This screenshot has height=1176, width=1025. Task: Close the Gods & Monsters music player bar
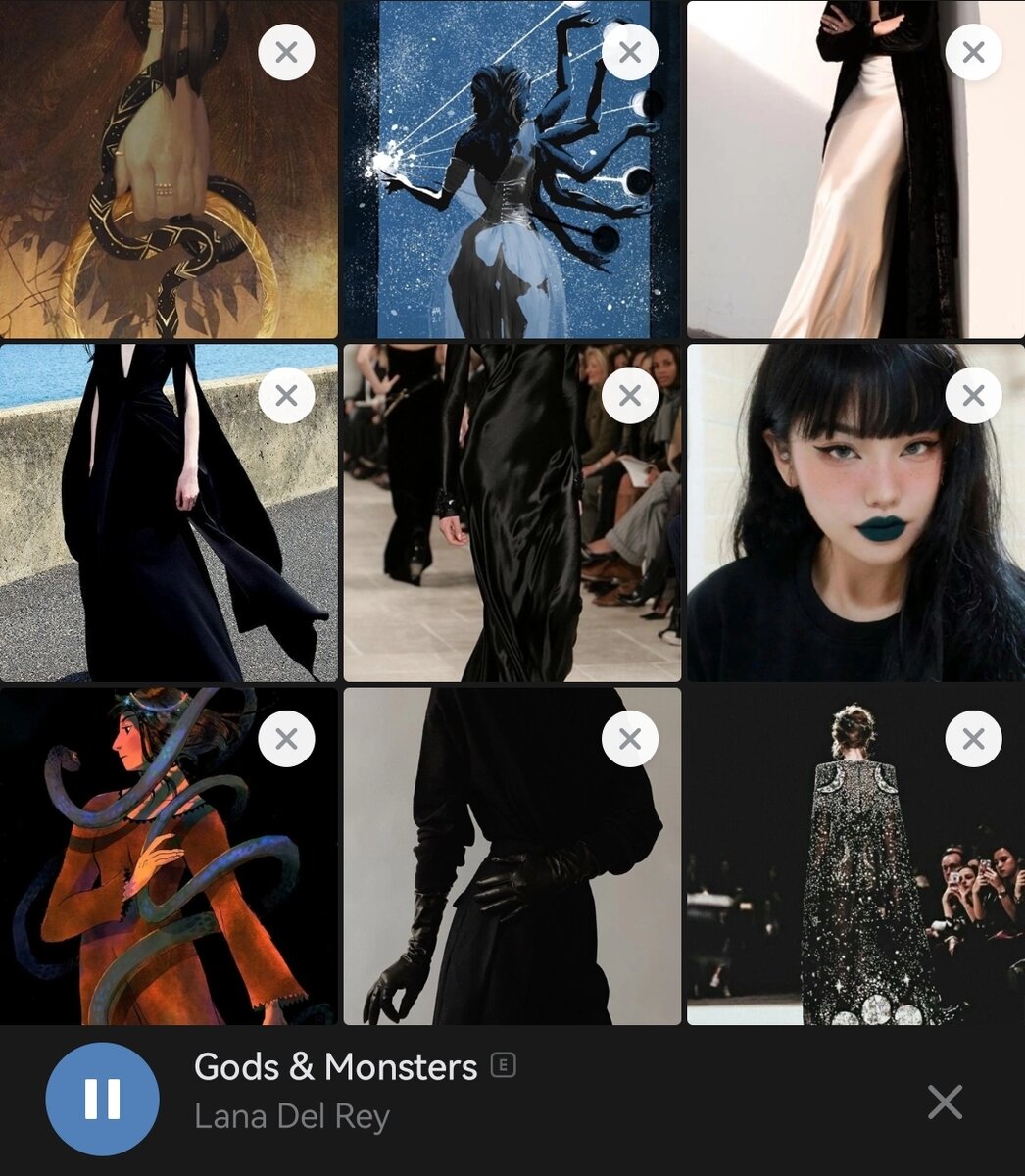coord(945,1102)
